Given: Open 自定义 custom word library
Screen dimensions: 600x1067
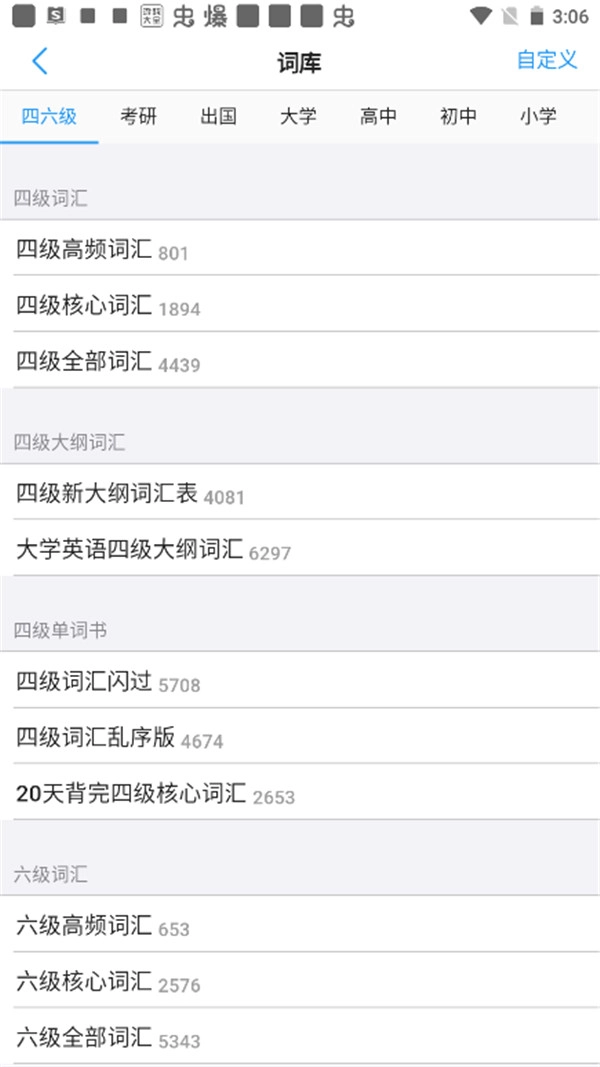Looking at the screenshot, I should [547, 60].
